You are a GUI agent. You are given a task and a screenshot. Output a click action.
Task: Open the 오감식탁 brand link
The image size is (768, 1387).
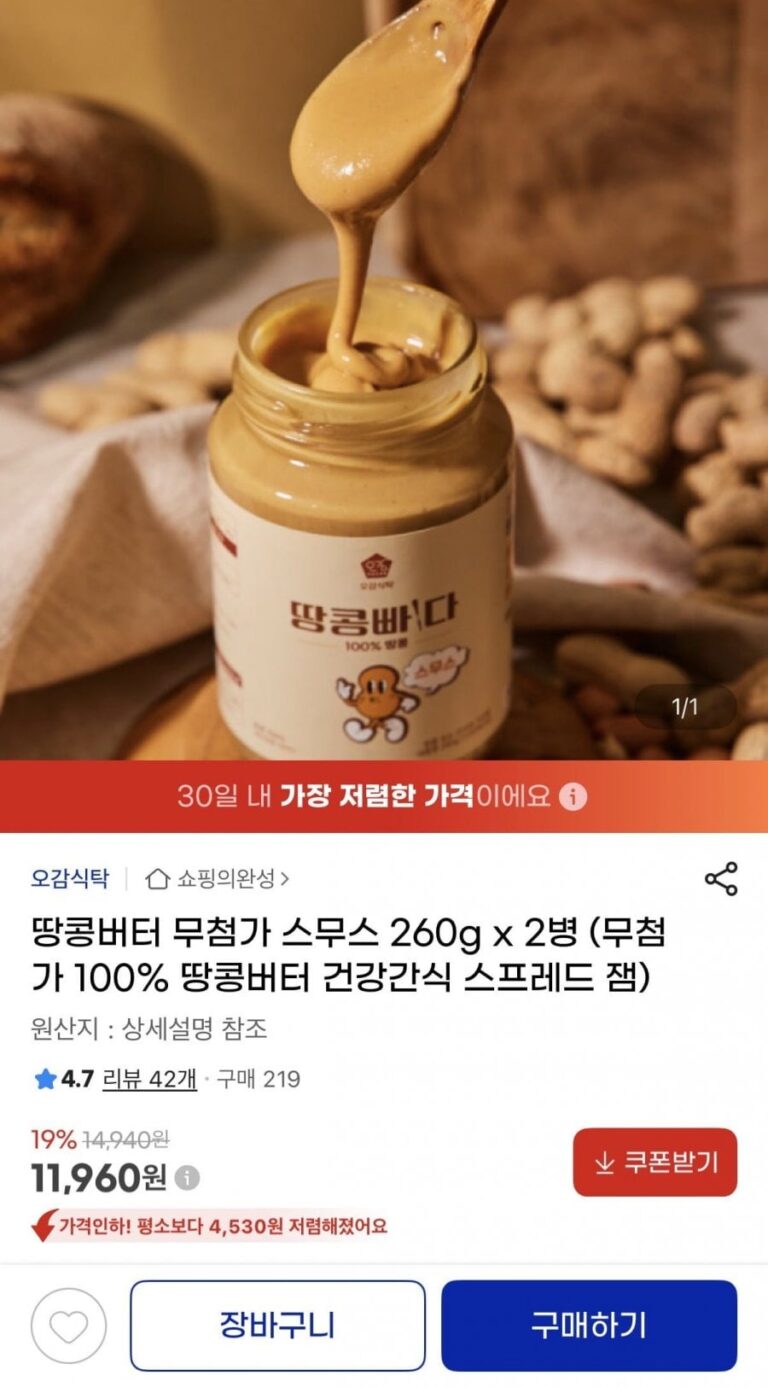click(69, 878)
